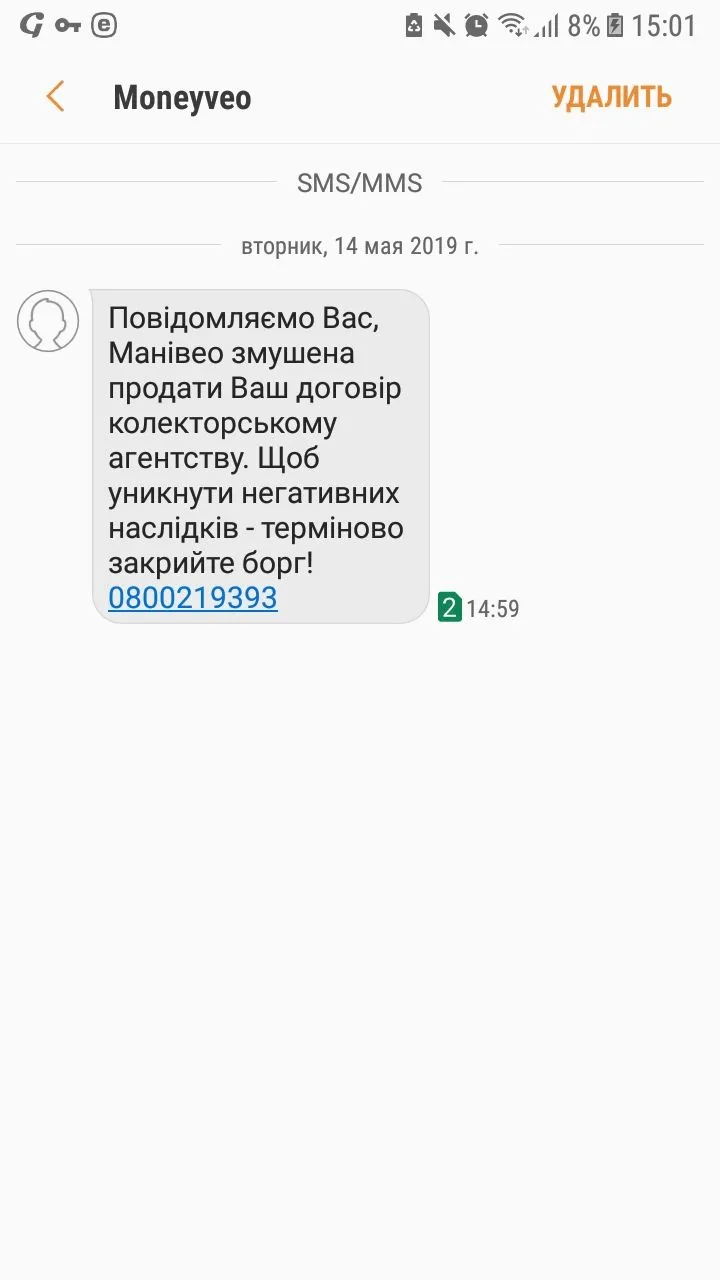Tap the УДАЛИТЬ delete button
Viewport: 720px width, 1280px height.
pyautogui.click(x=611, y=97)
